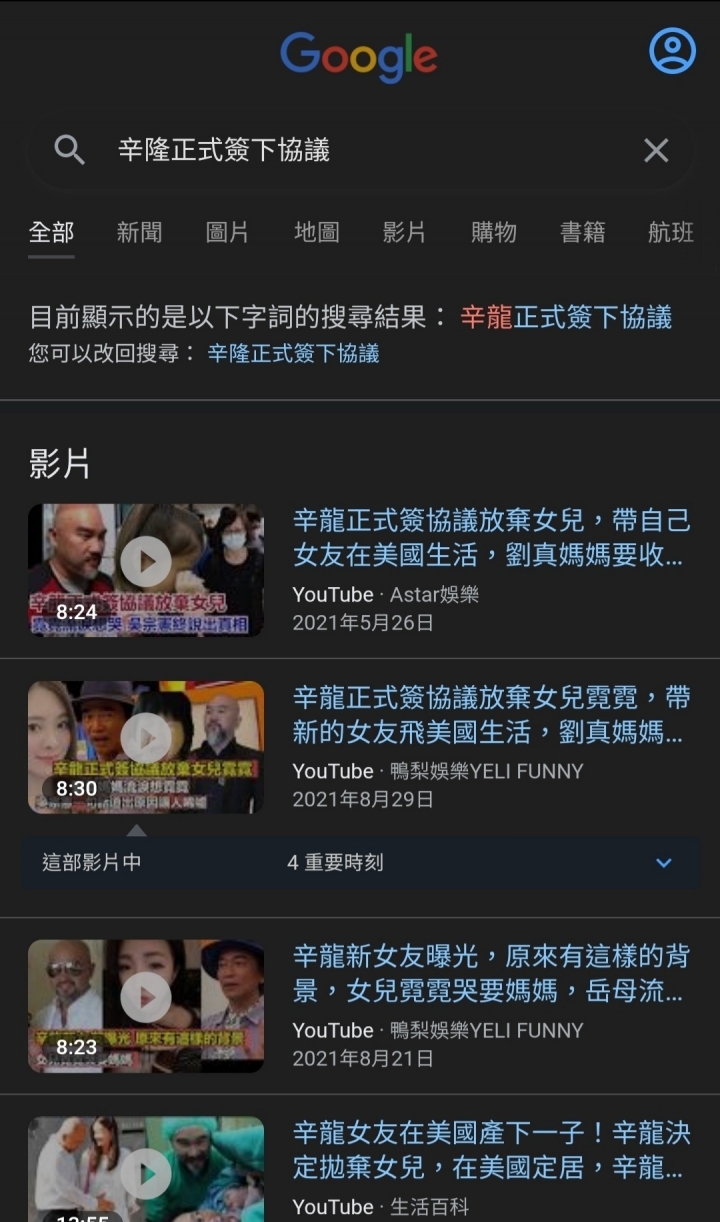Switch to the 圖片 tab
The width and height of the screenshot is (720, 1222).
coord(227,233)
